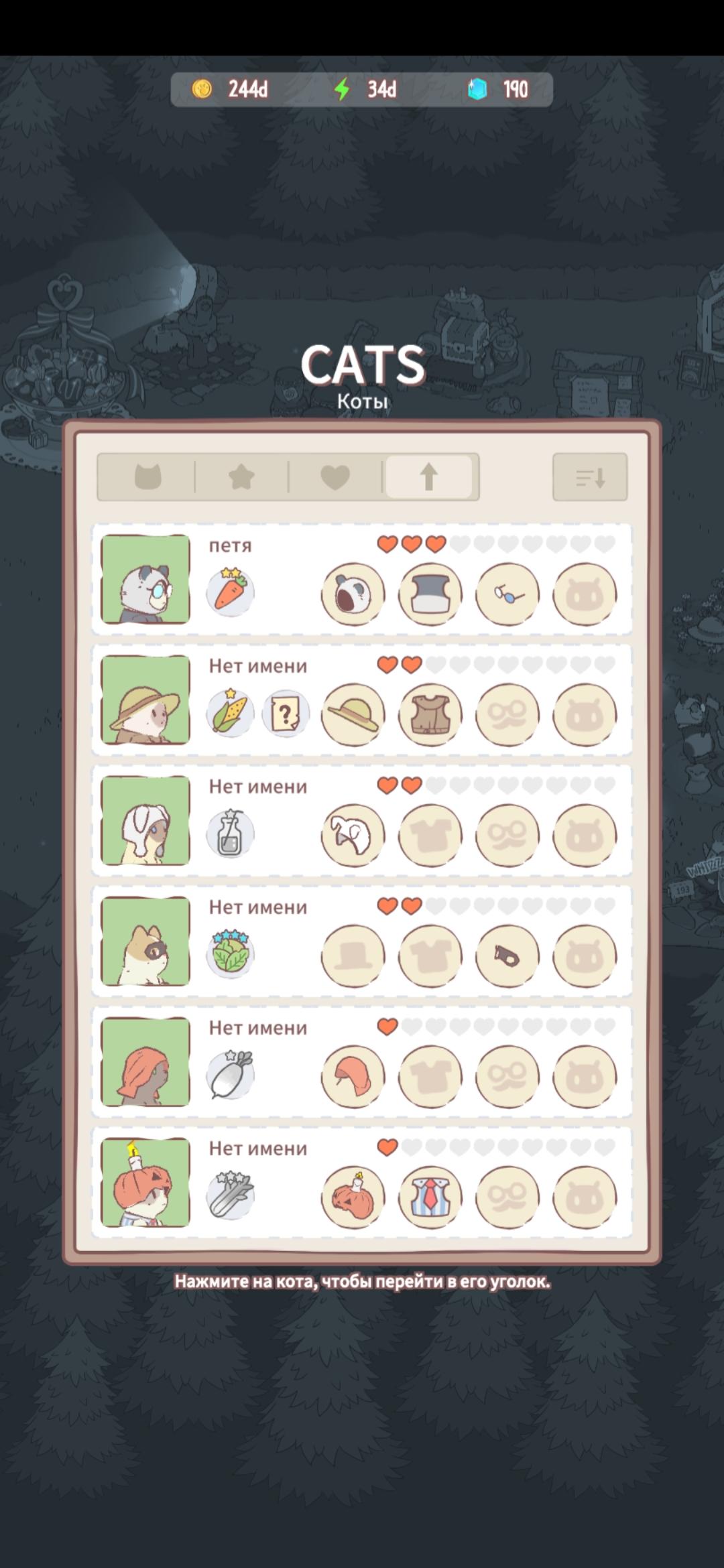Tap the question-mark note icon
Image resolution: width=724 pixels, height=1568 pixels.
pyautogui.click(x=286, y=714)
